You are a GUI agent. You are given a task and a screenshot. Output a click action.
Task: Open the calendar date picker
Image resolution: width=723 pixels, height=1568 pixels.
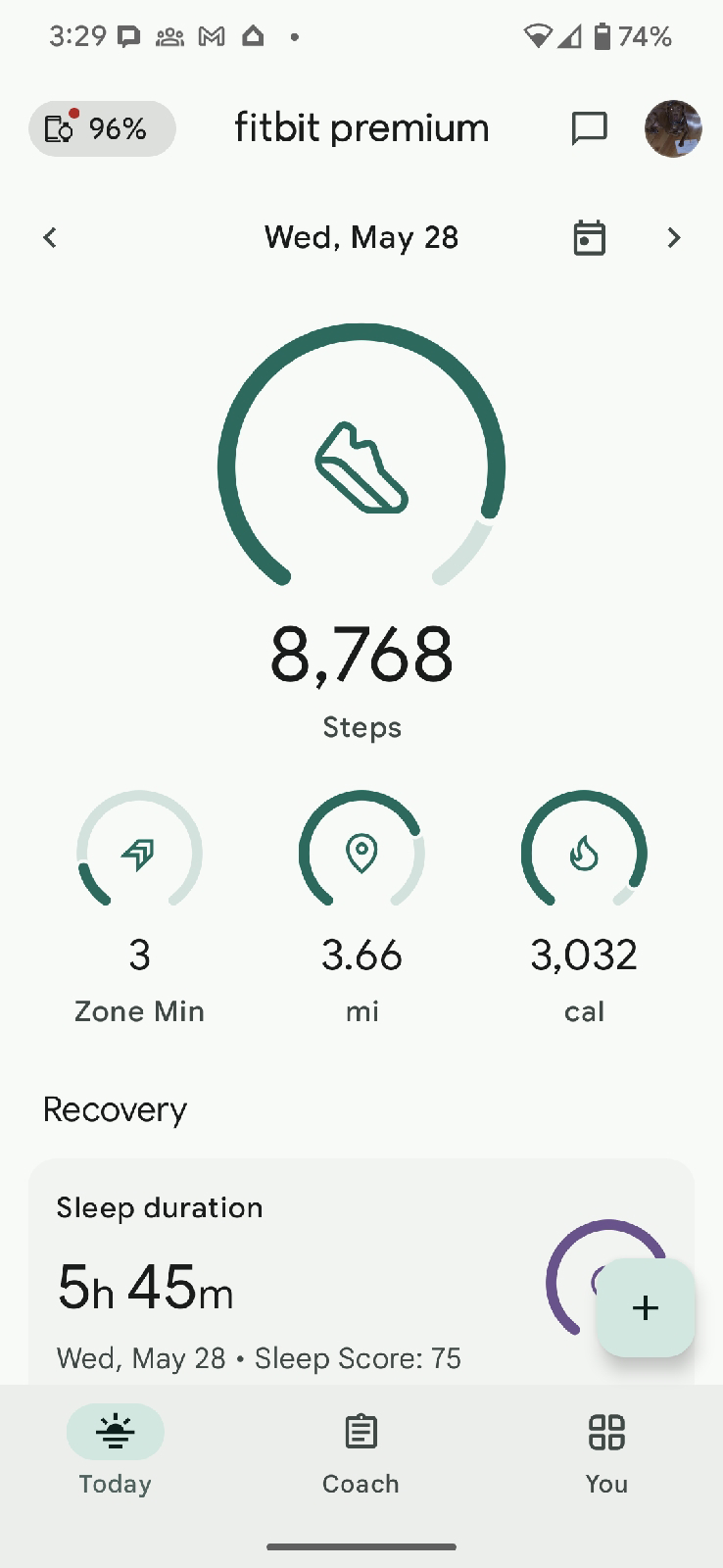click(x=589, y=238)
